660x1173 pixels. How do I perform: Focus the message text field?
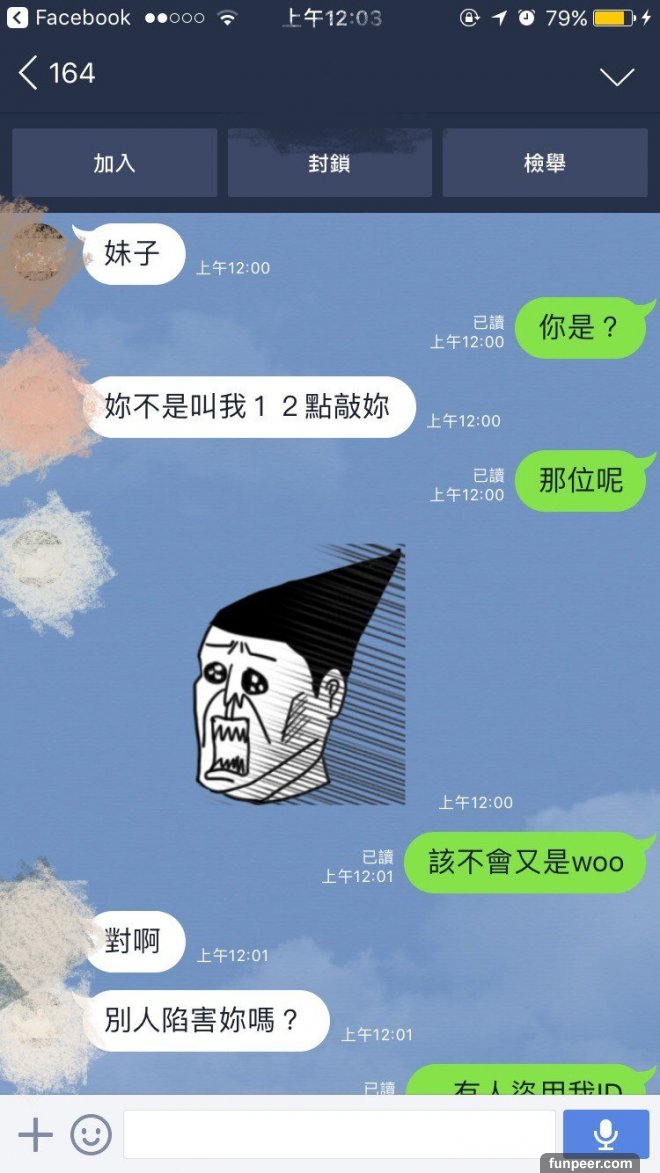point(338,1135)
